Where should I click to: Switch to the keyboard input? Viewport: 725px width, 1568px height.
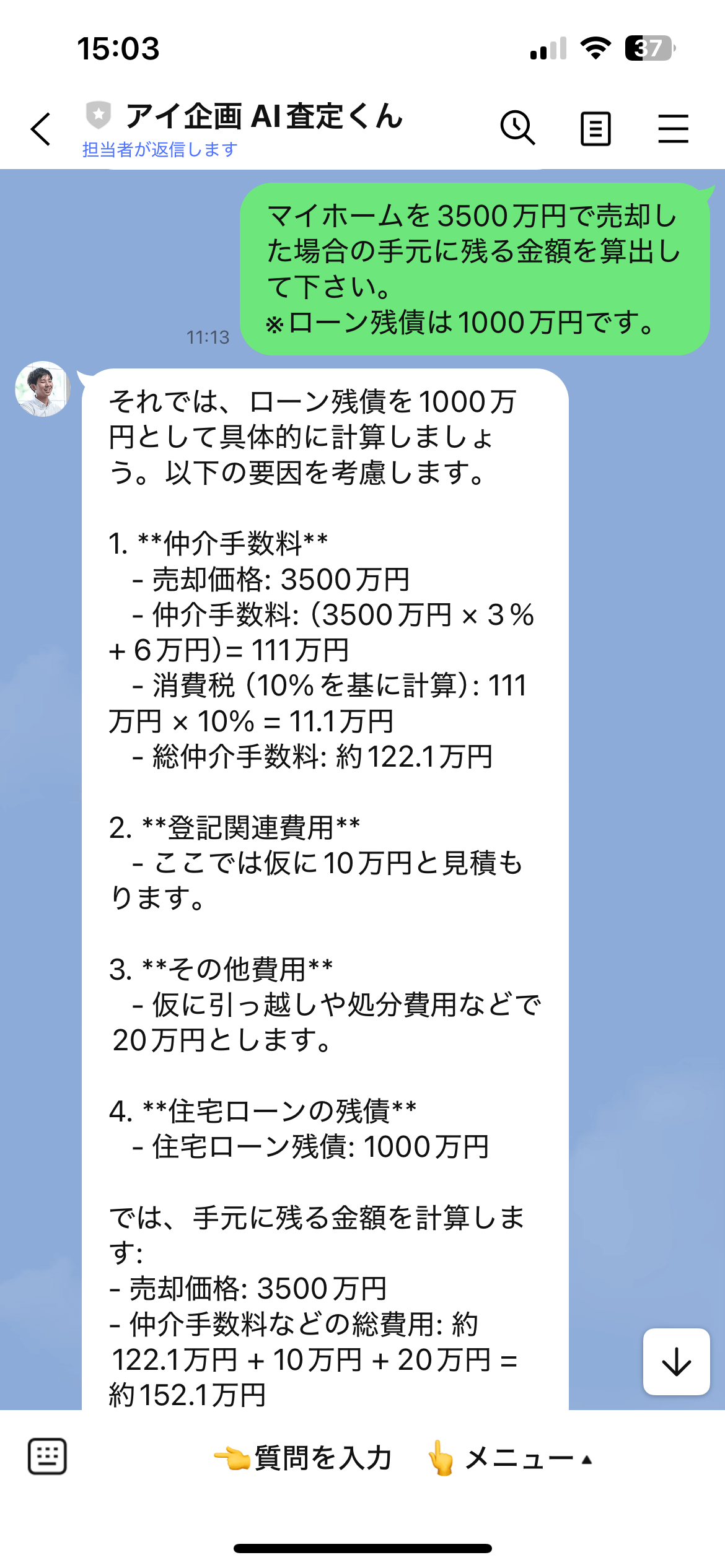click(47, 1457)
